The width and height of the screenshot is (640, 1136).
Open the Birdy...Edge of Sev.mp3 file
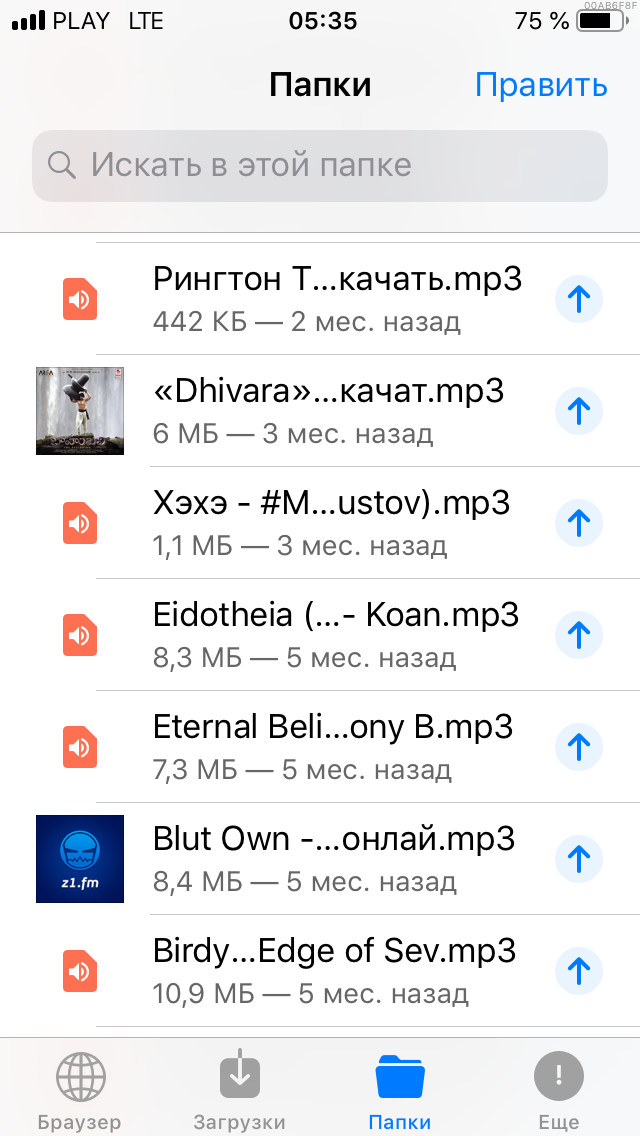tap(334, 970)
